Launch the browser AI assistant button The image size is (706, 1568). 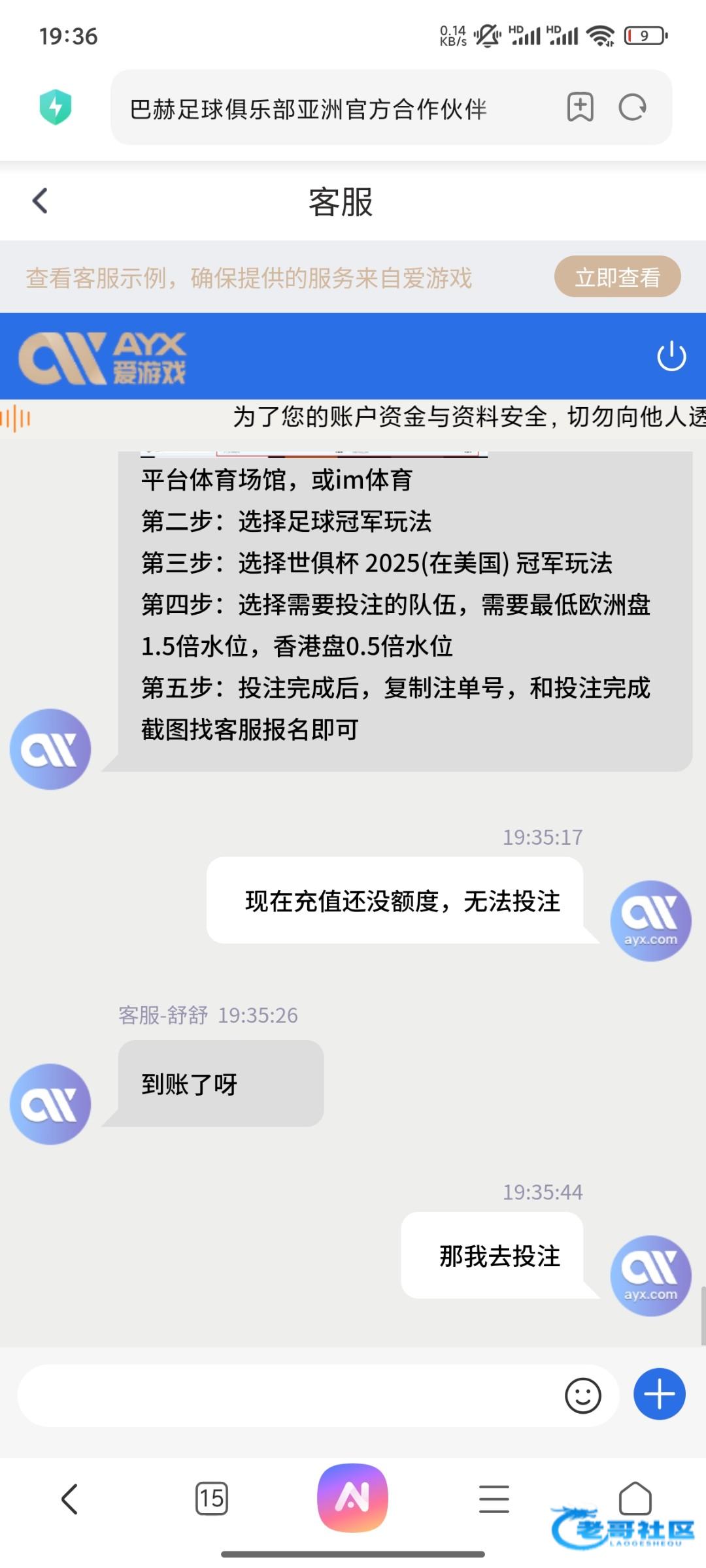[x=352, y=1497]
